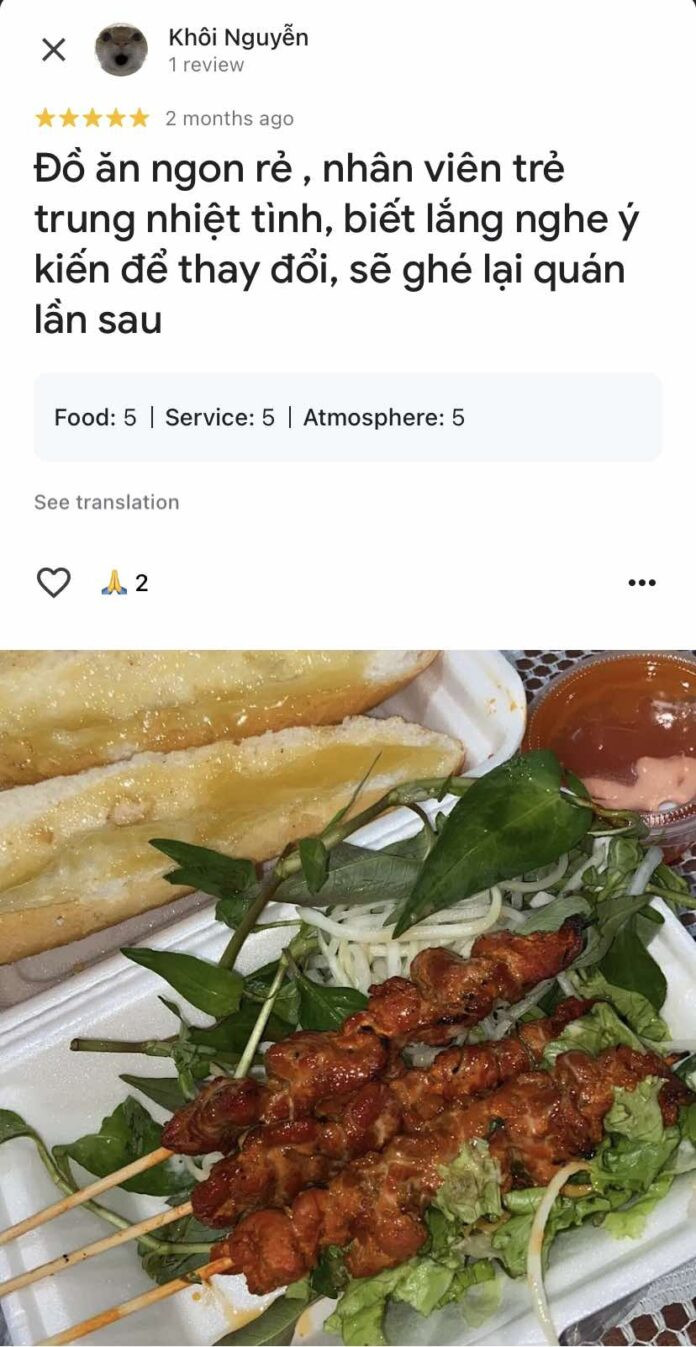The width and height of the screenshot is (696, 1347).
Task: Close the review view
Action: click(x=53, y=50)
